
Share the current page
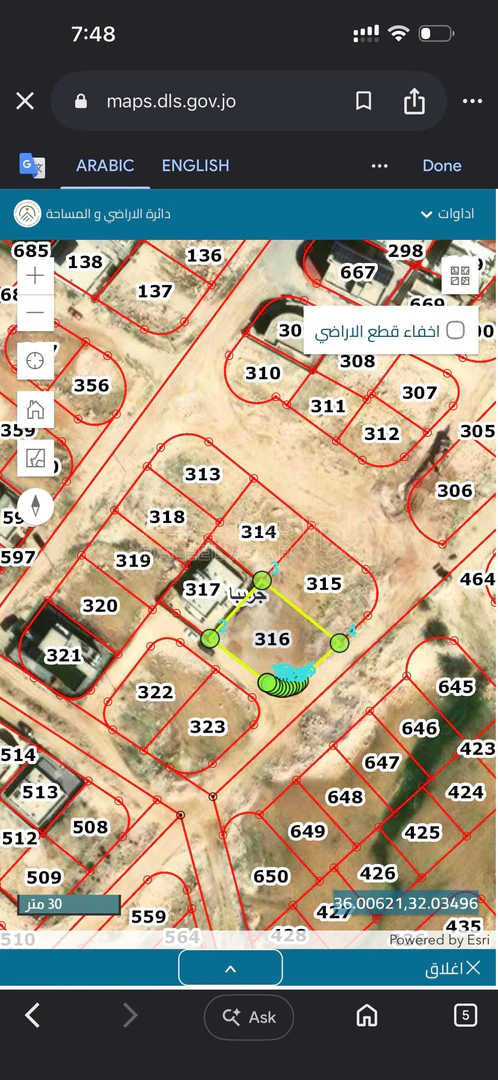(x=414, y=101)
